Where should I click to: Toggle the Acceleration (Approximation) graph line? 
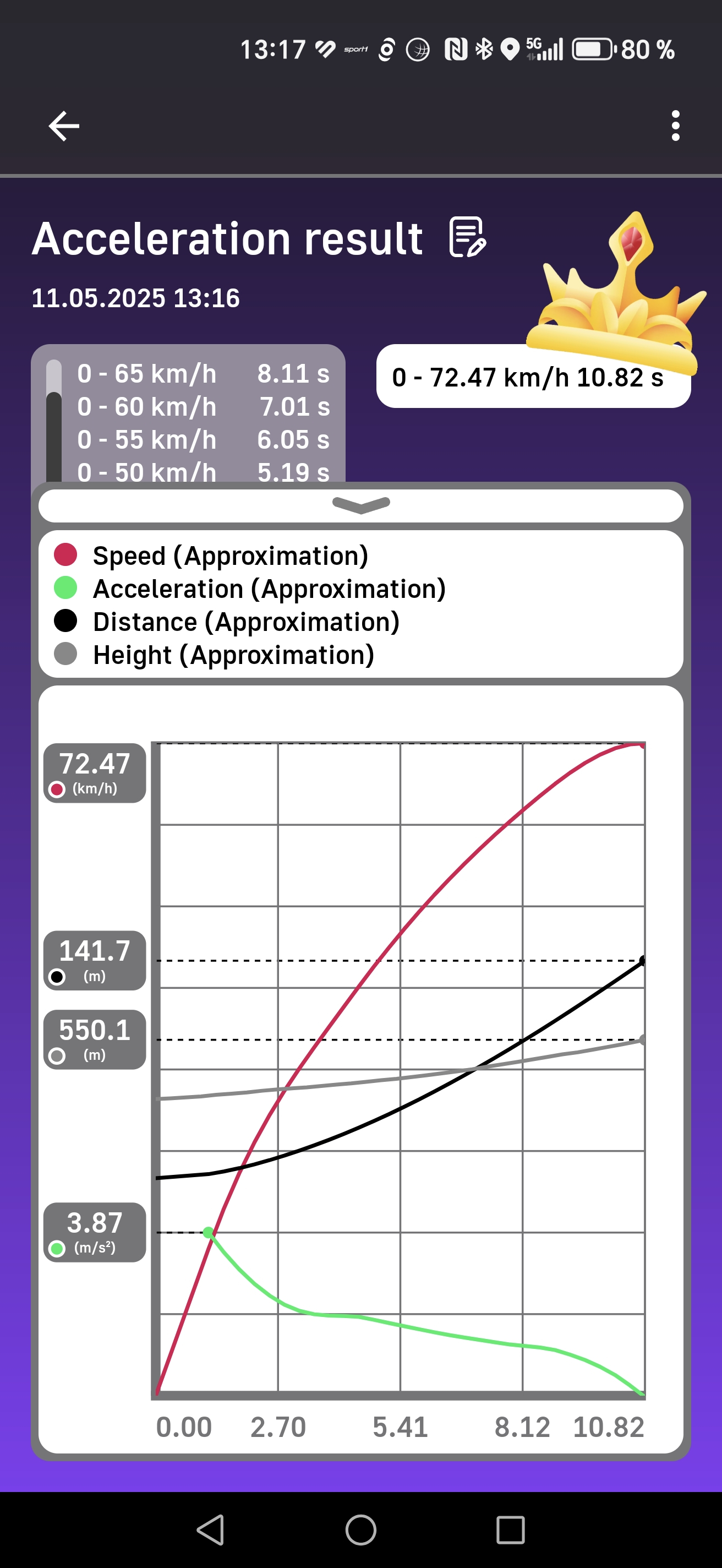tap(268, 589)
